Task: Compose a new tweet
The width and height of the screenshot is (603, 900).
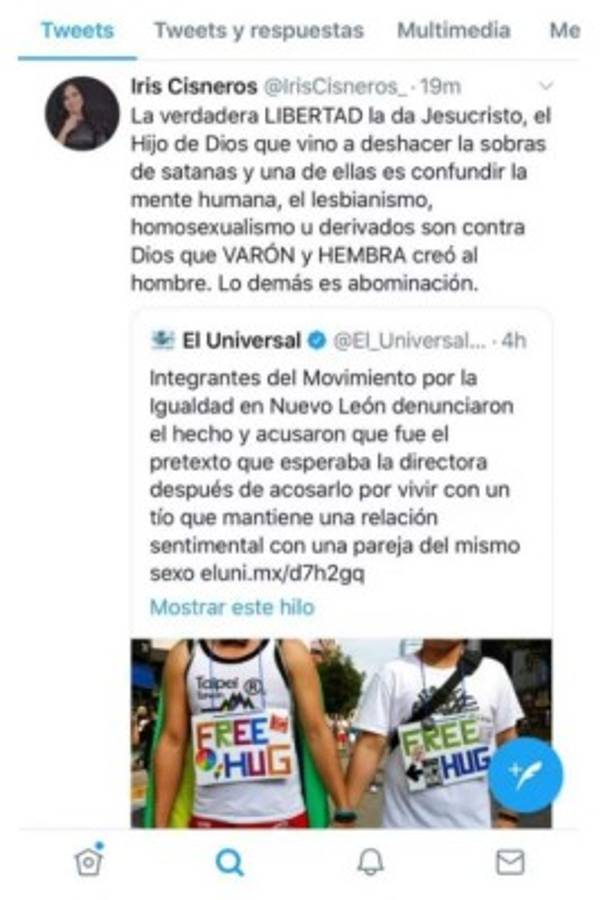Action: (x=526, y=775)
